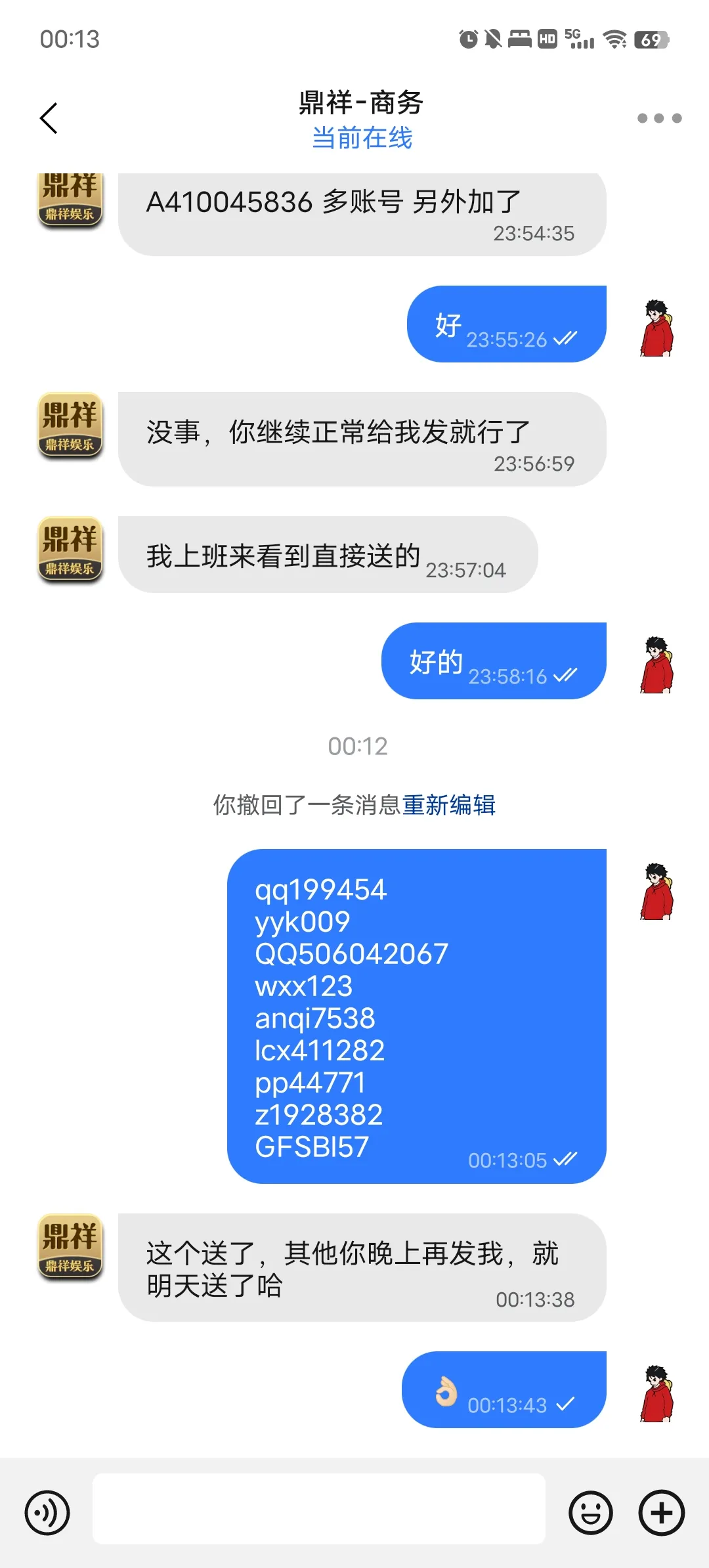This screenshot has width=709, height=1568.
Task: Tap the back arrow to exit the chat
Action: [x=49, y=118]
